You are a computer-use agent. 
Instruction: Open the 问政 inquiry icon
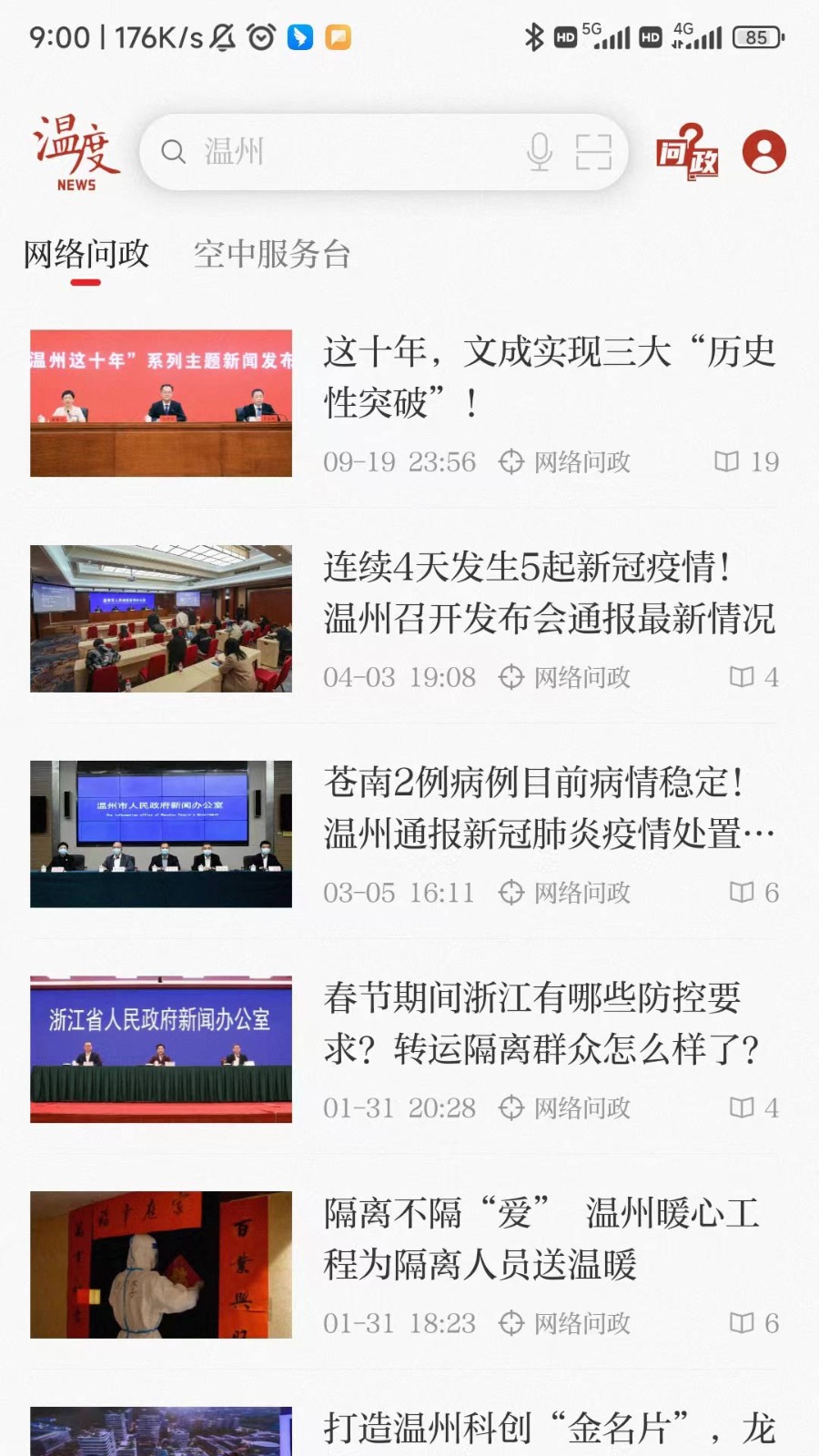click(688, 151)
